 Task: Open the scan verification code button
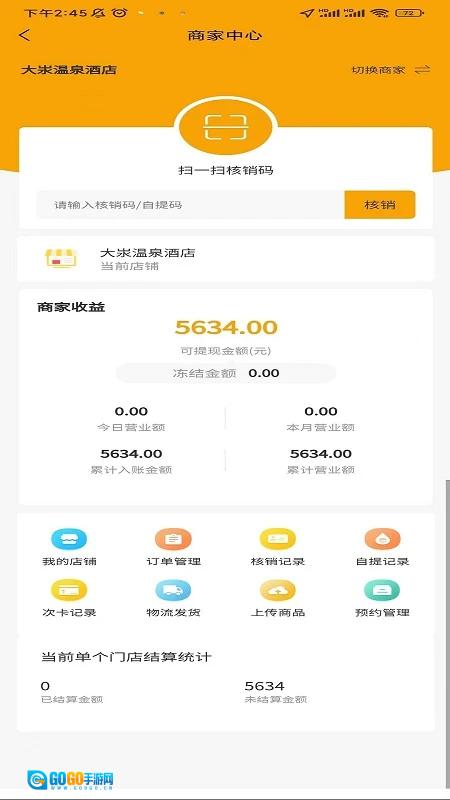click(x=225, y=127)
